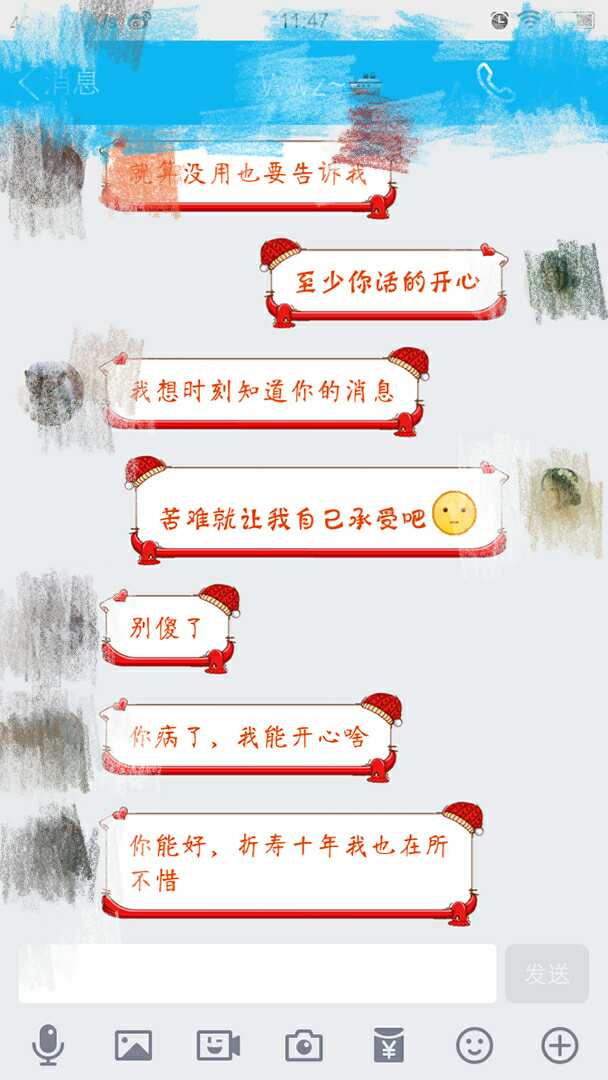Open the video sticker icon
Viewport: 608px width, 1080px height.
(x=218, y=1045)
